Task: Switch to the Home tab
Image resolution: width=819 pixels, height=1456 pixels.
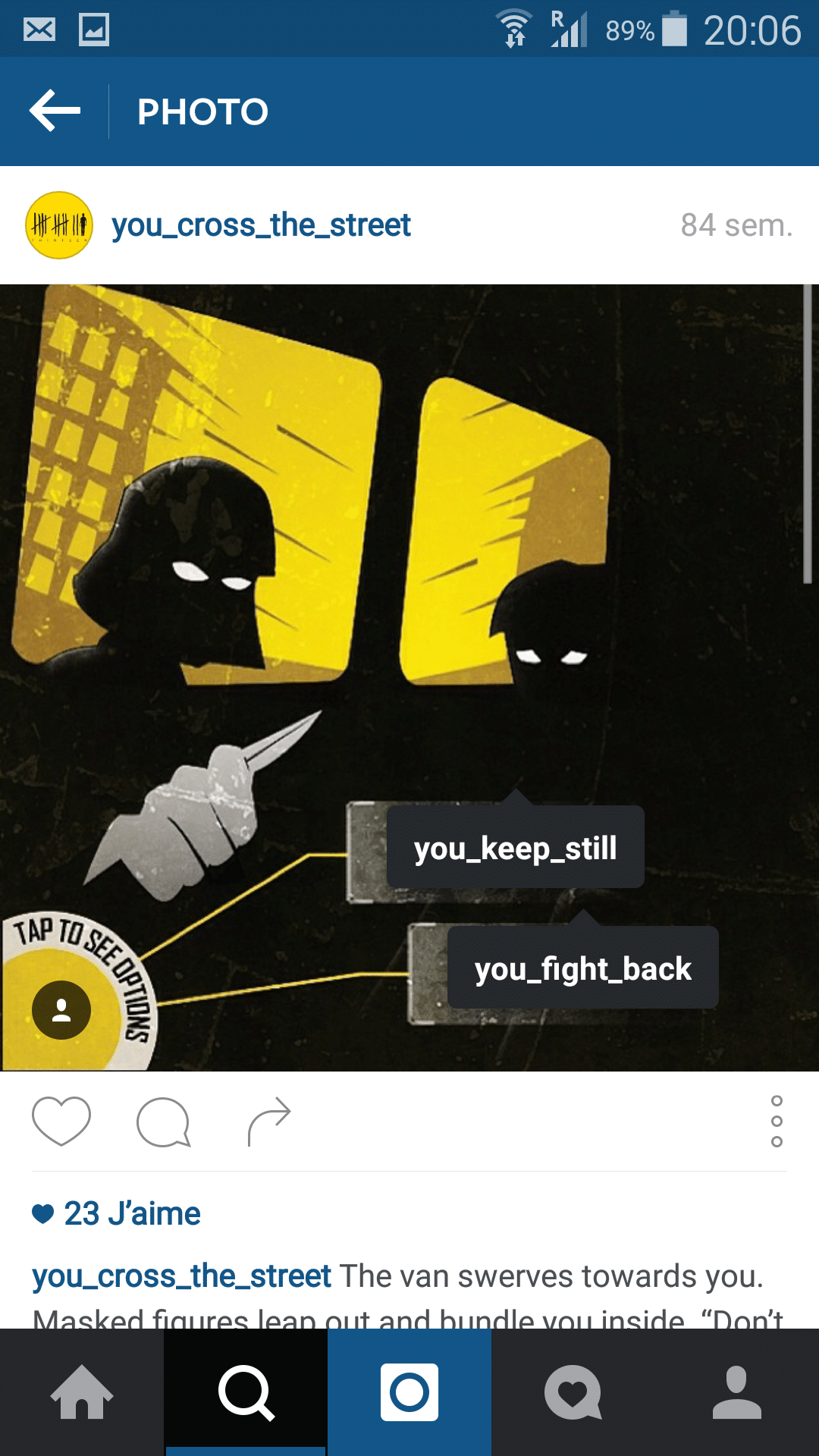Action: coord(82,1392)
